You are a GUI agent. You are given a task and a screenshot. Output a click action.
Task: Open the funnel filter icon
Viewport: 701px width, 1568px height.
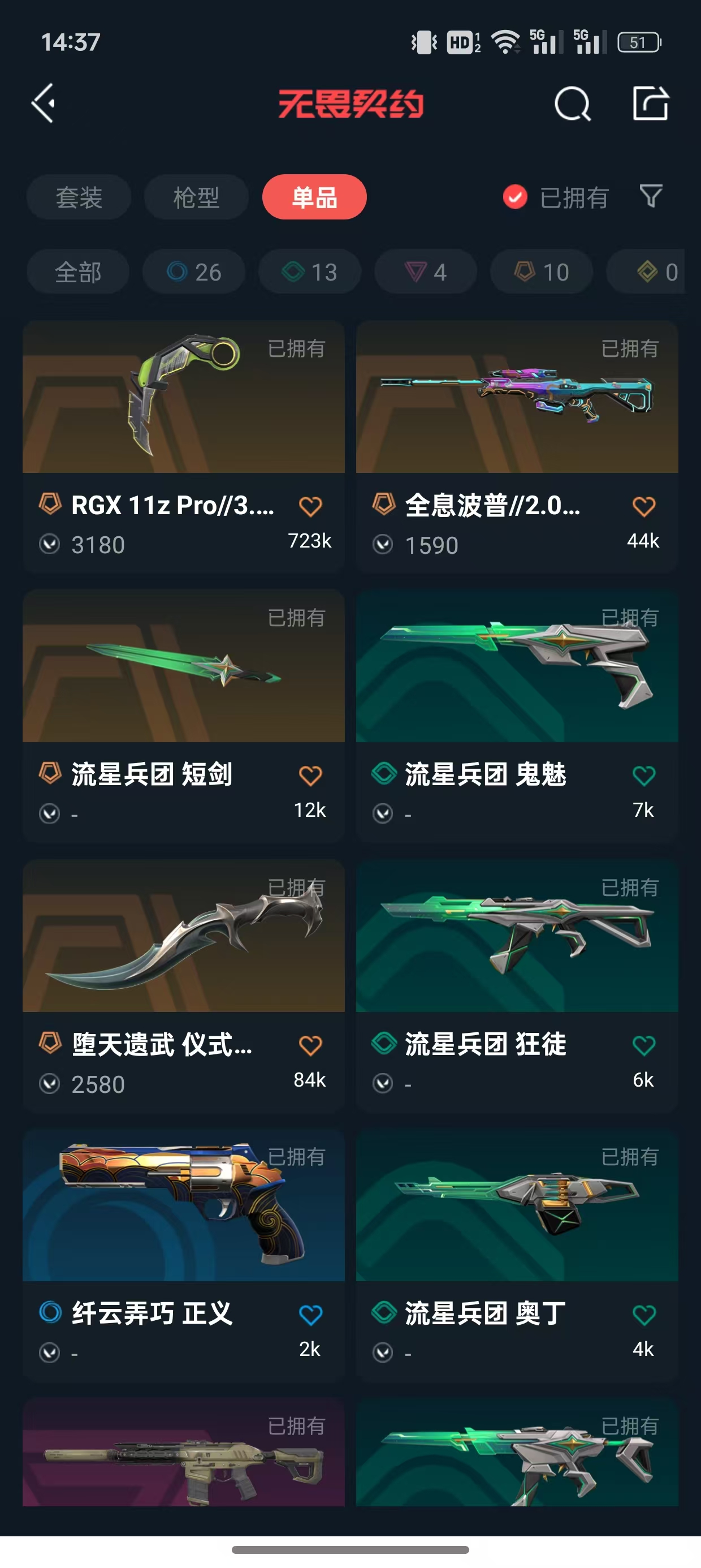click(x=651, y=196)
